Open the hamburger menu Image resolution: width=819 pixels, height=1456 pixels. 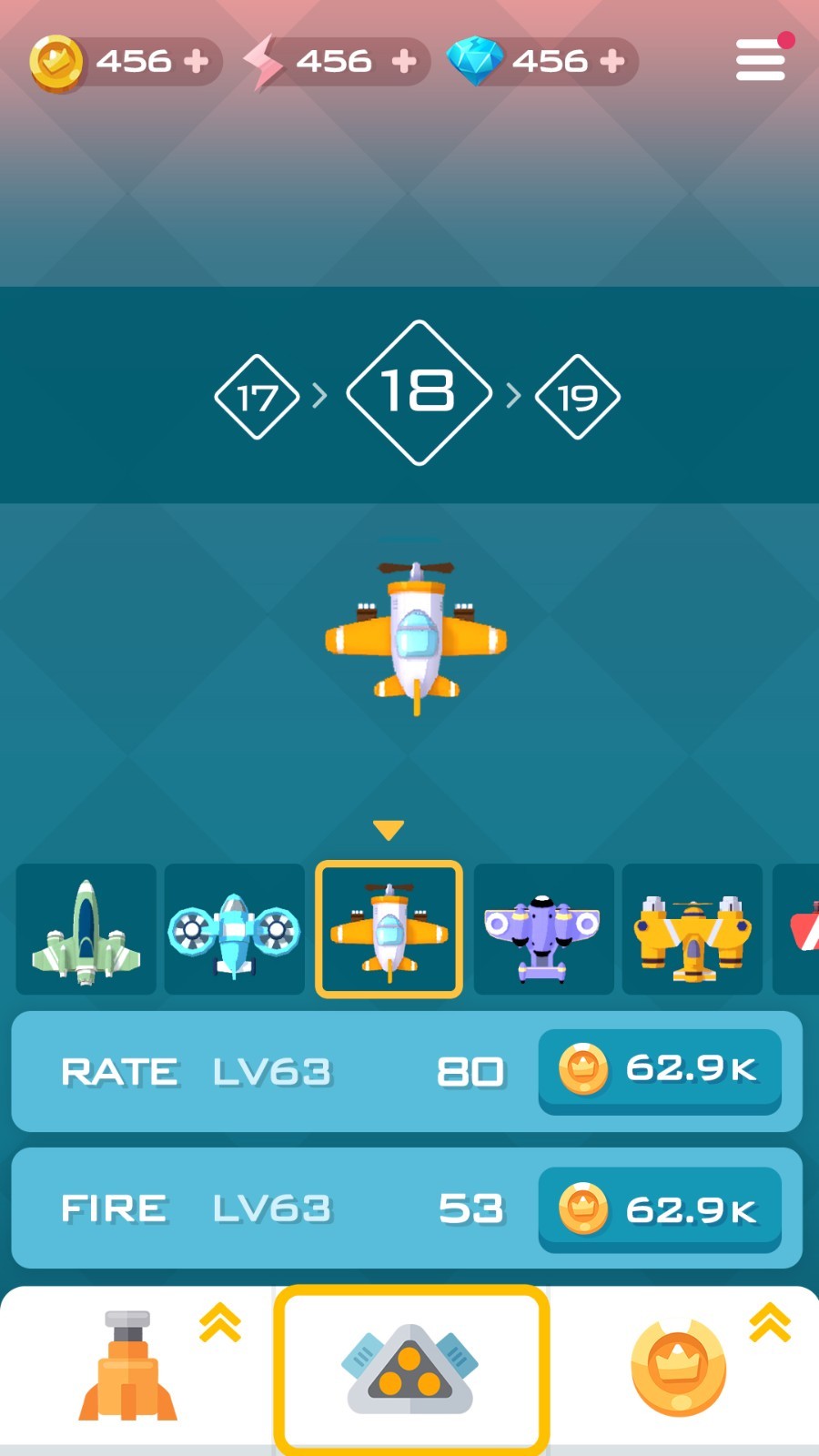coord(761,60)
